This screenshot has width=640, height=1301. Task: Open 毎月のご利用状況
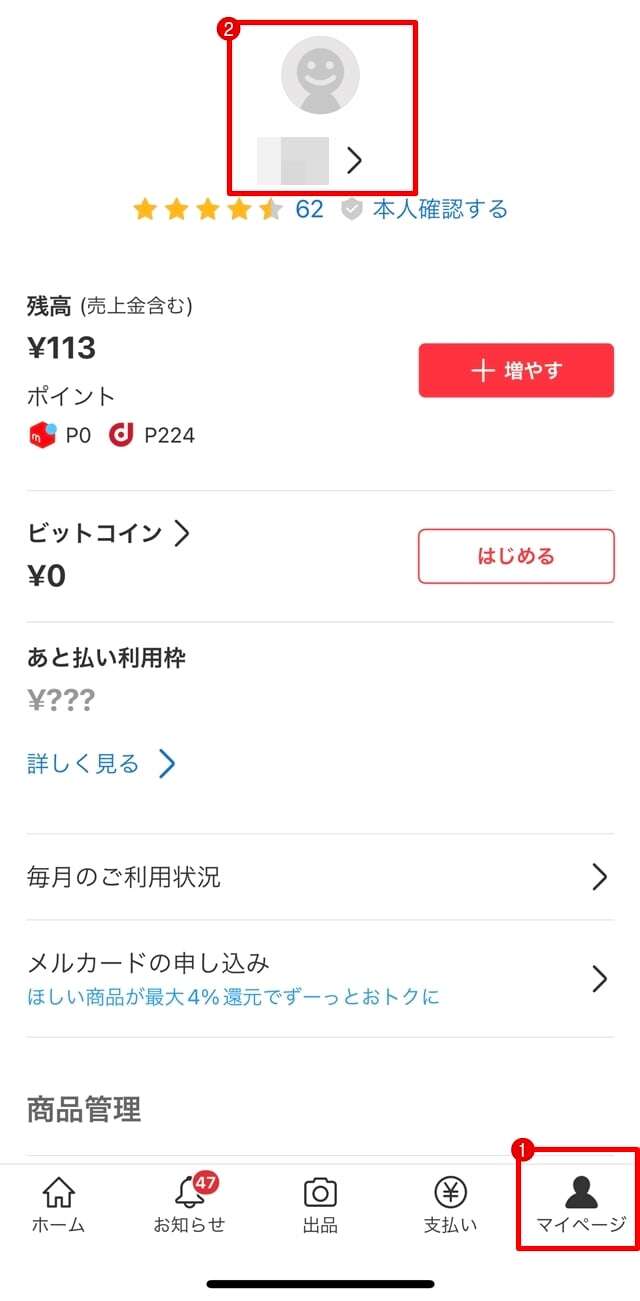click(319, 878)
